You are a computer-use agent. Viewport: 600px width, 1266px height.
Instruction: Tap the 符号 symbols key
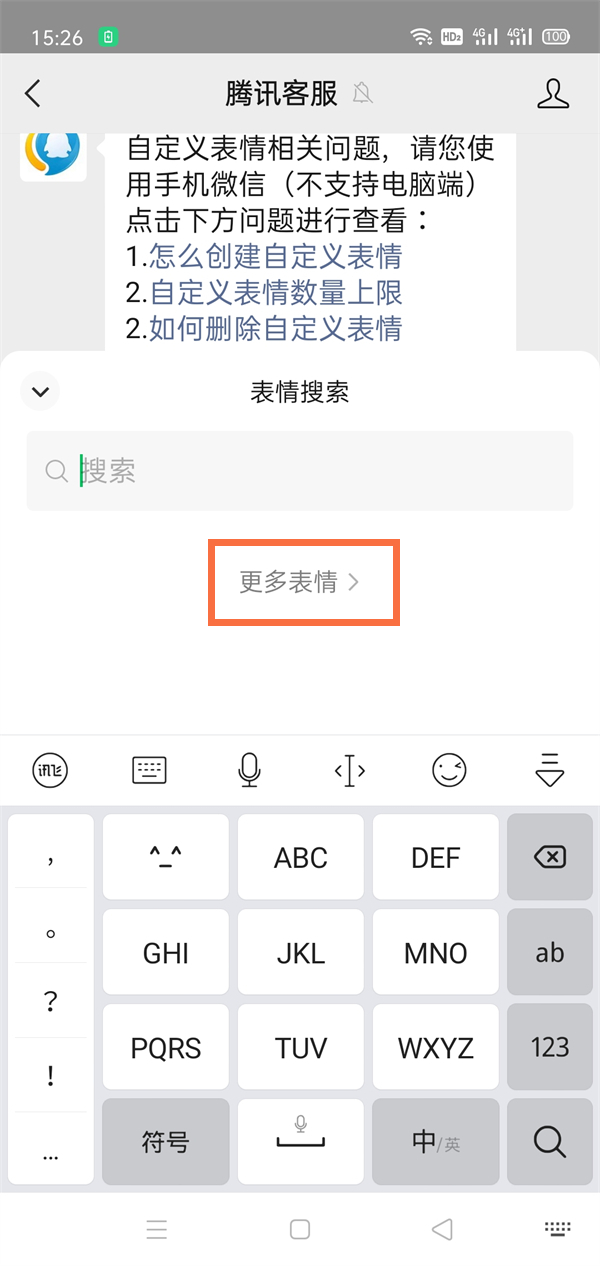point(165,1141)
